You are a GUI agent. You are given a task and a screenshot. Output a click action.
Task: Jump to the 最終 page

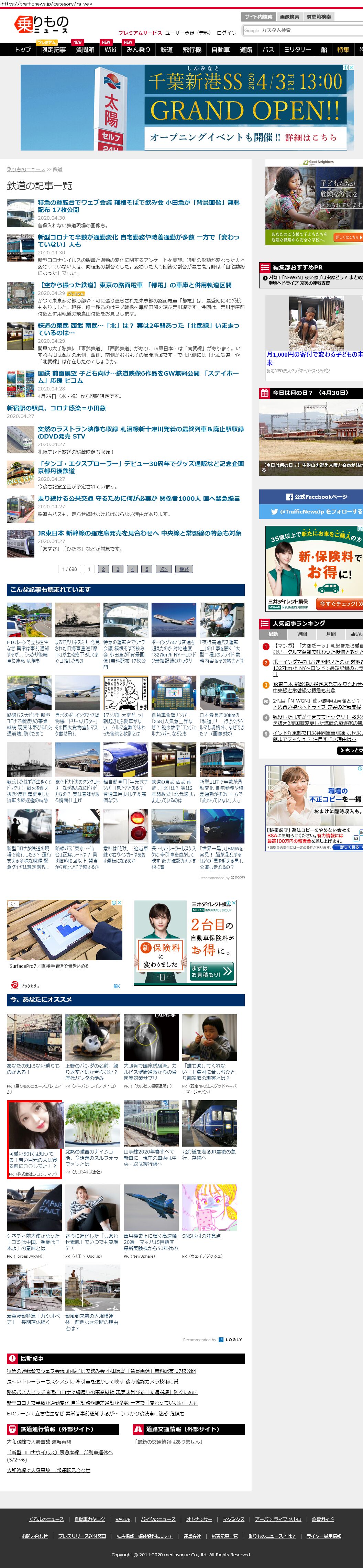tap(183, 569)
